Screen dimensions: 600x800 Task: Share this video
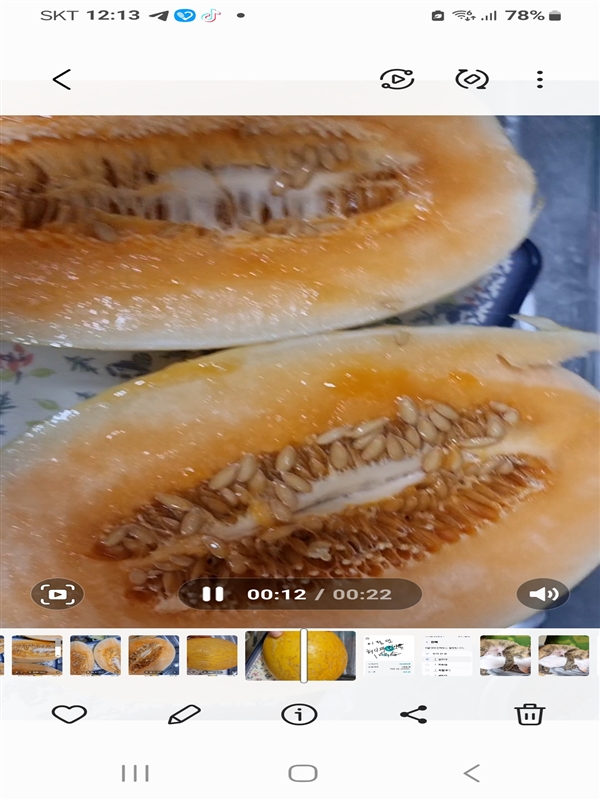click(413, 714)
